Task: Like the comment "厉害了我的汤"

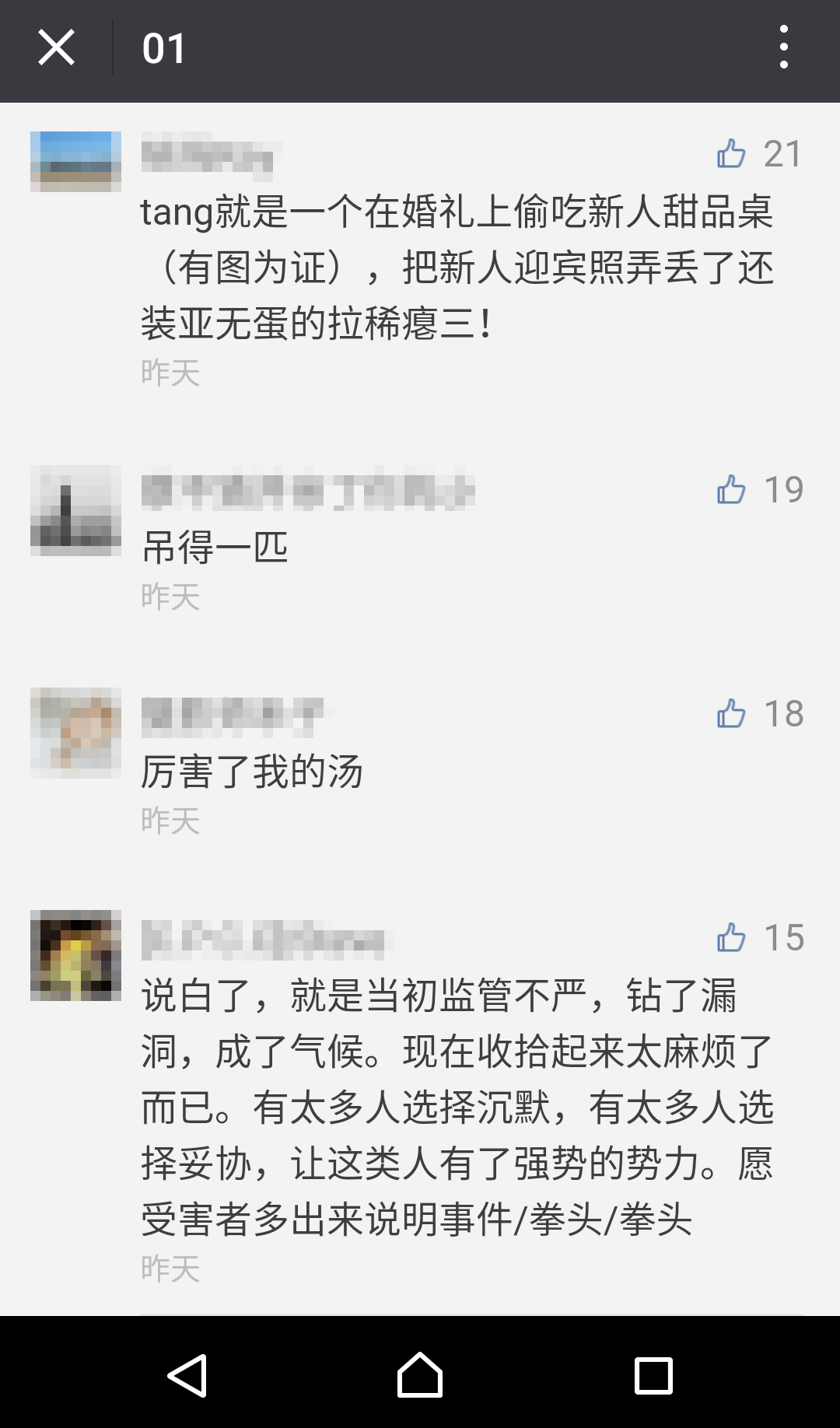Action: 731,713
